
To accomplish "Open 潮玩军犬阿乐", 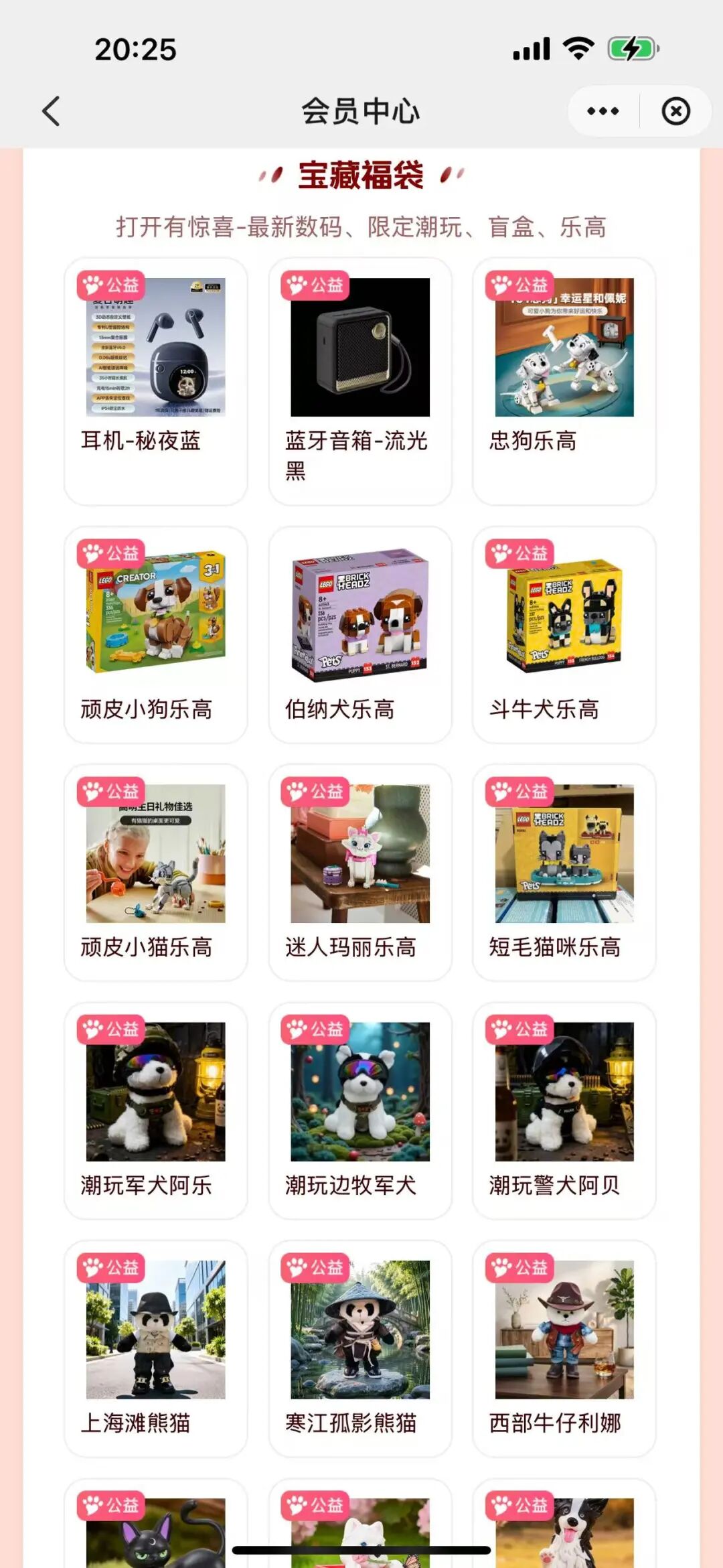I will tap(155, 1110).
